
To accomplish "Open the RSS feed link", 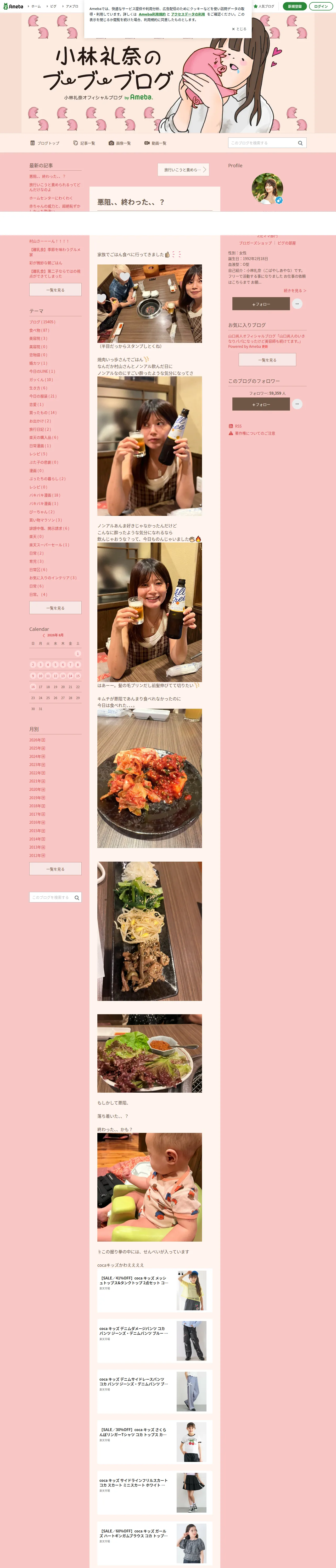I will coord(238,426).
